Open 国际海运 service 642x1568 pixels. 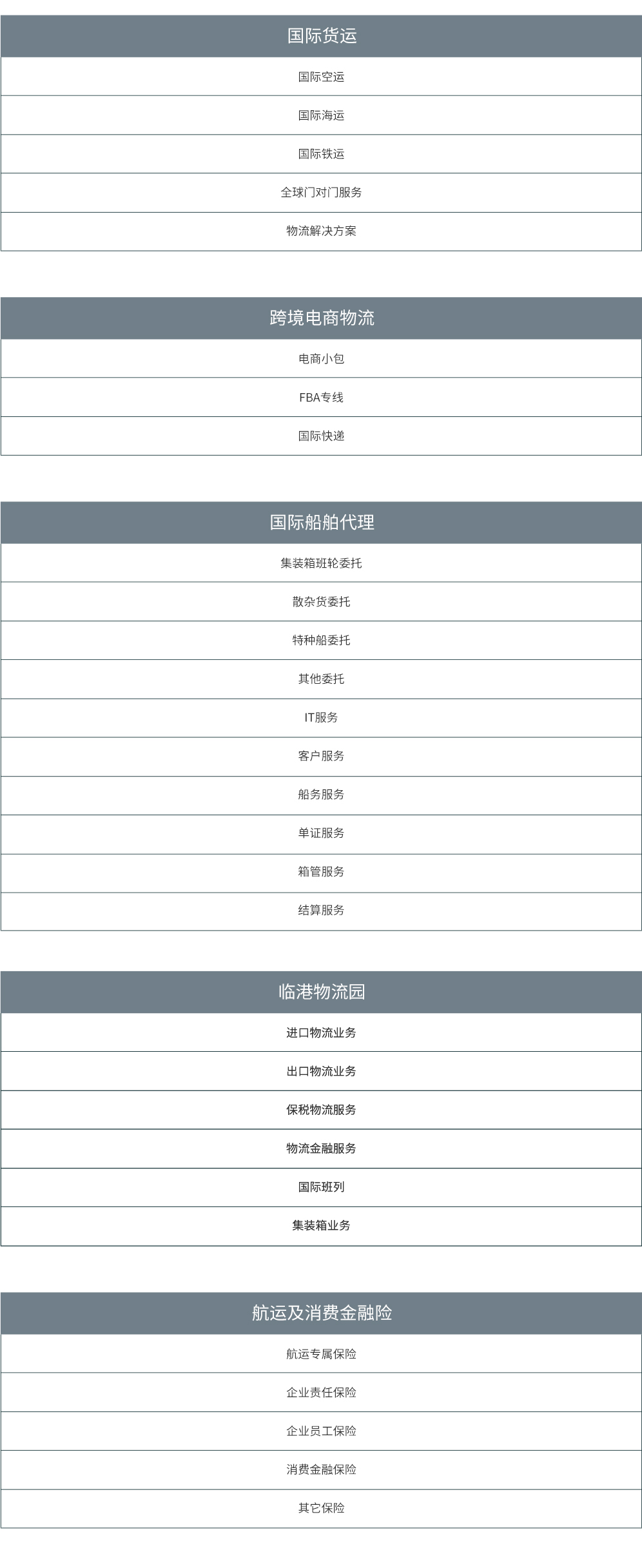click(x=321, y=115)
